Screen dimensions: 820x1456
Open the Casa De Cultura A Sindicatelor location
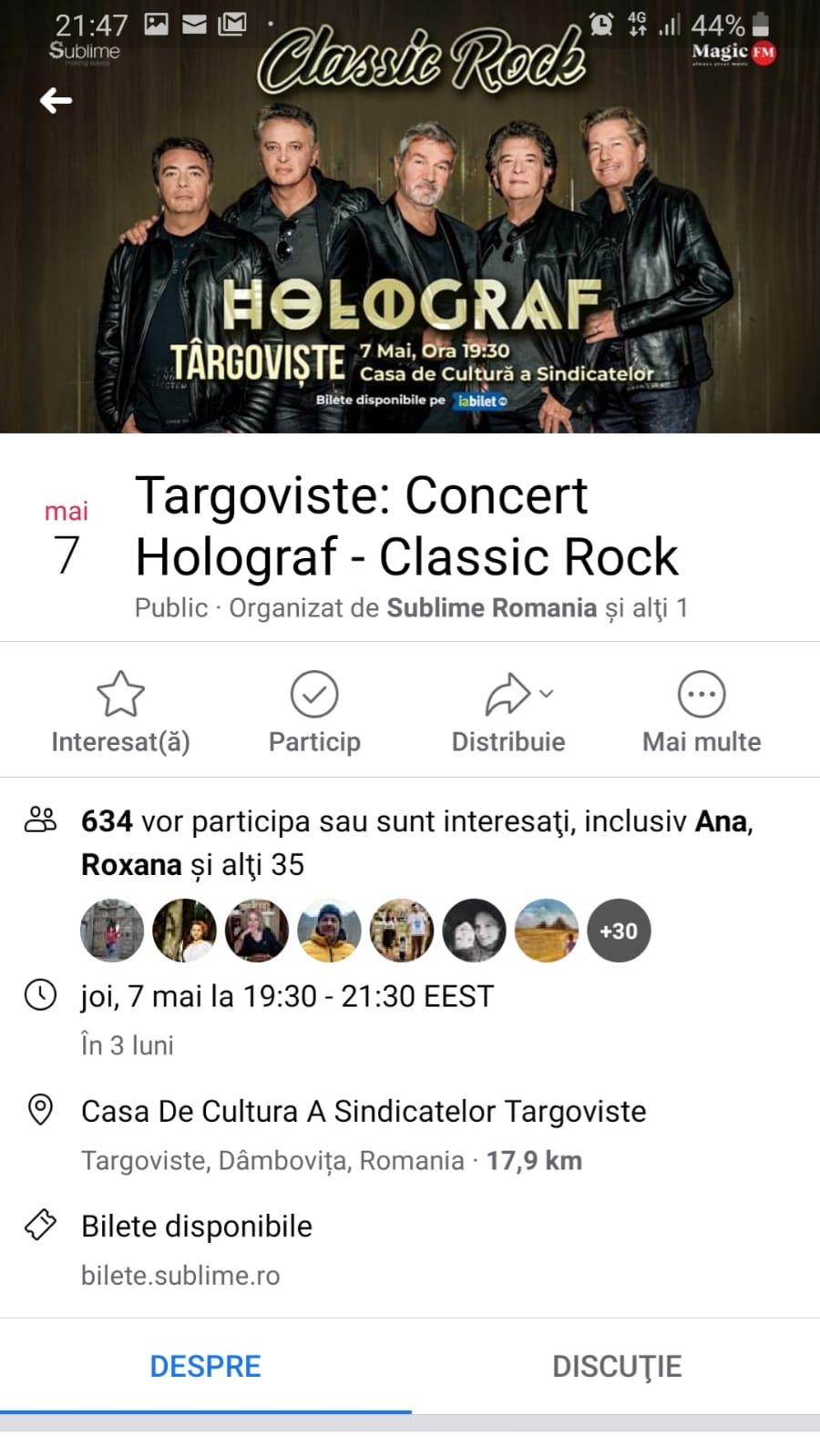tap(410, 1134)
